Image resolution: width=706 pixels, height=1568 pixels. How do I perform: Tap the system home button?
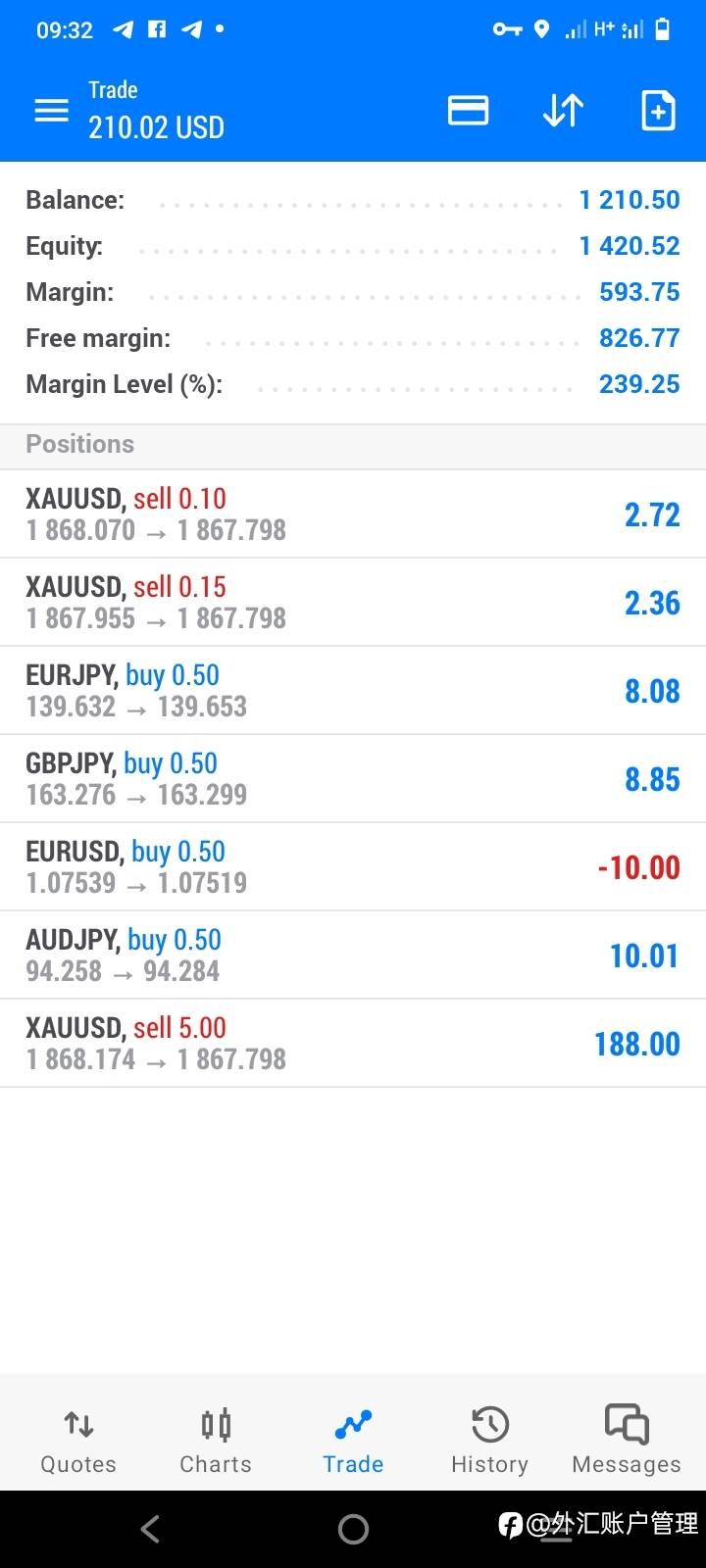(x=353, y=1529)
